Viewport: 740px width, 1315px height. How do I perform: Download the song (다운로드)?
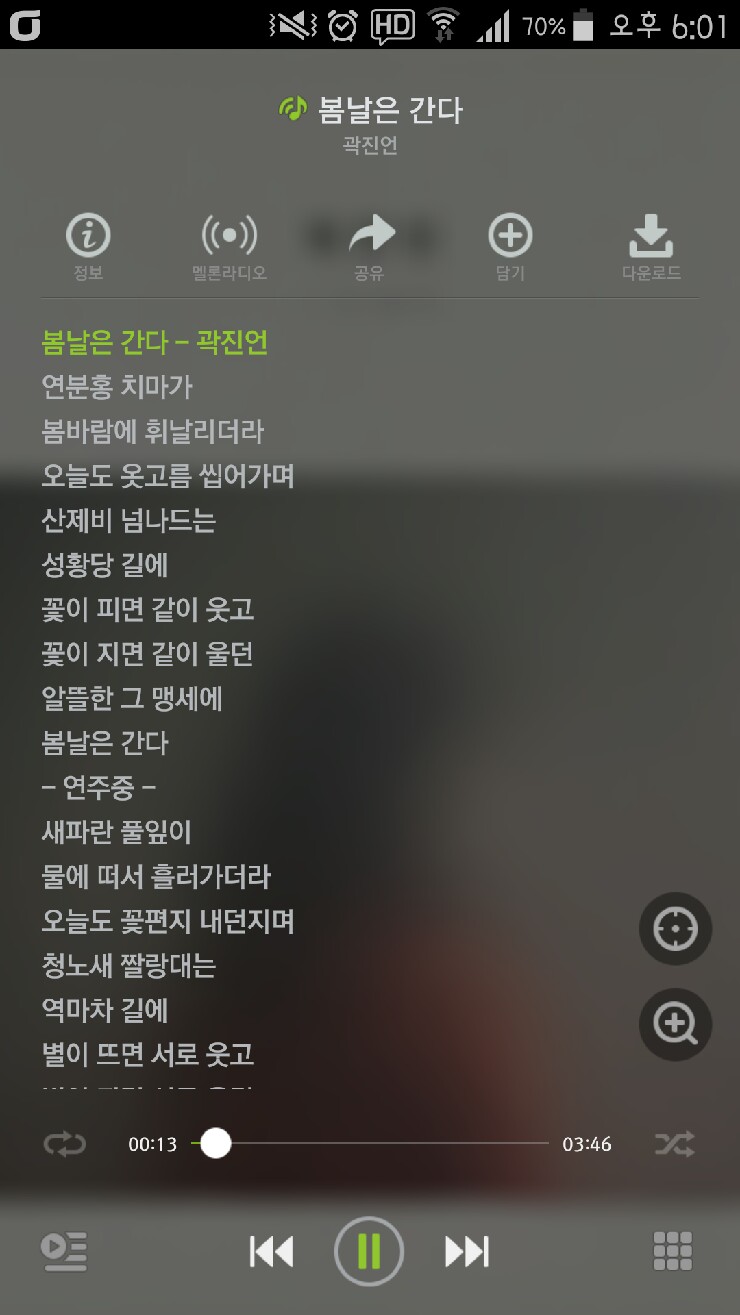coord(651,248)
